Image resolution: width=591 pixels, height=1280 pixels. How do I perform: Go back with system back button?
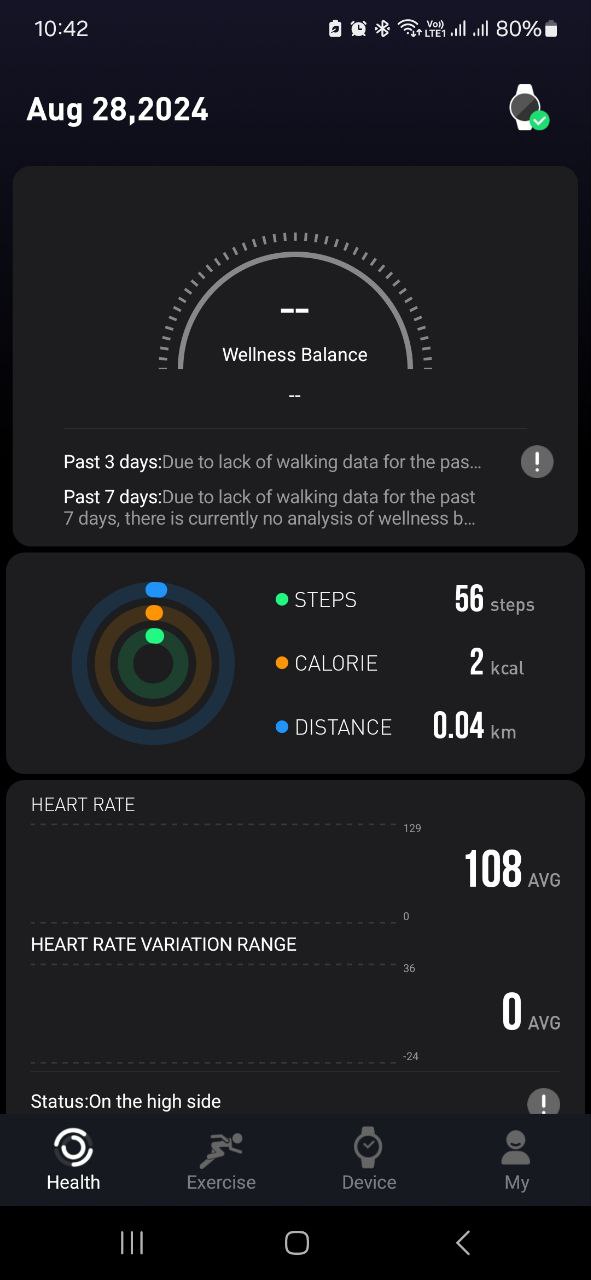pos(463,1243)
